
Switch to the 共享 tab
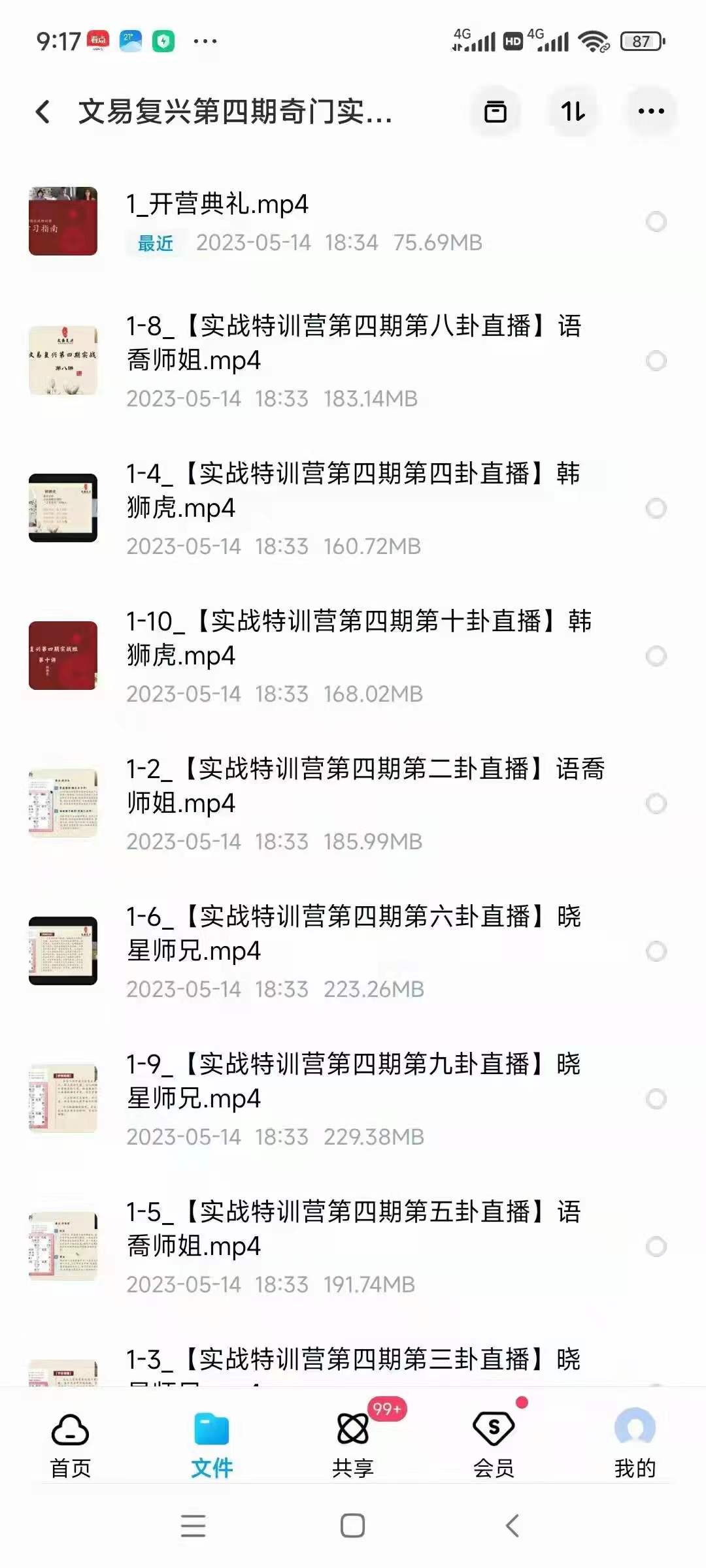pos(353,1445)
